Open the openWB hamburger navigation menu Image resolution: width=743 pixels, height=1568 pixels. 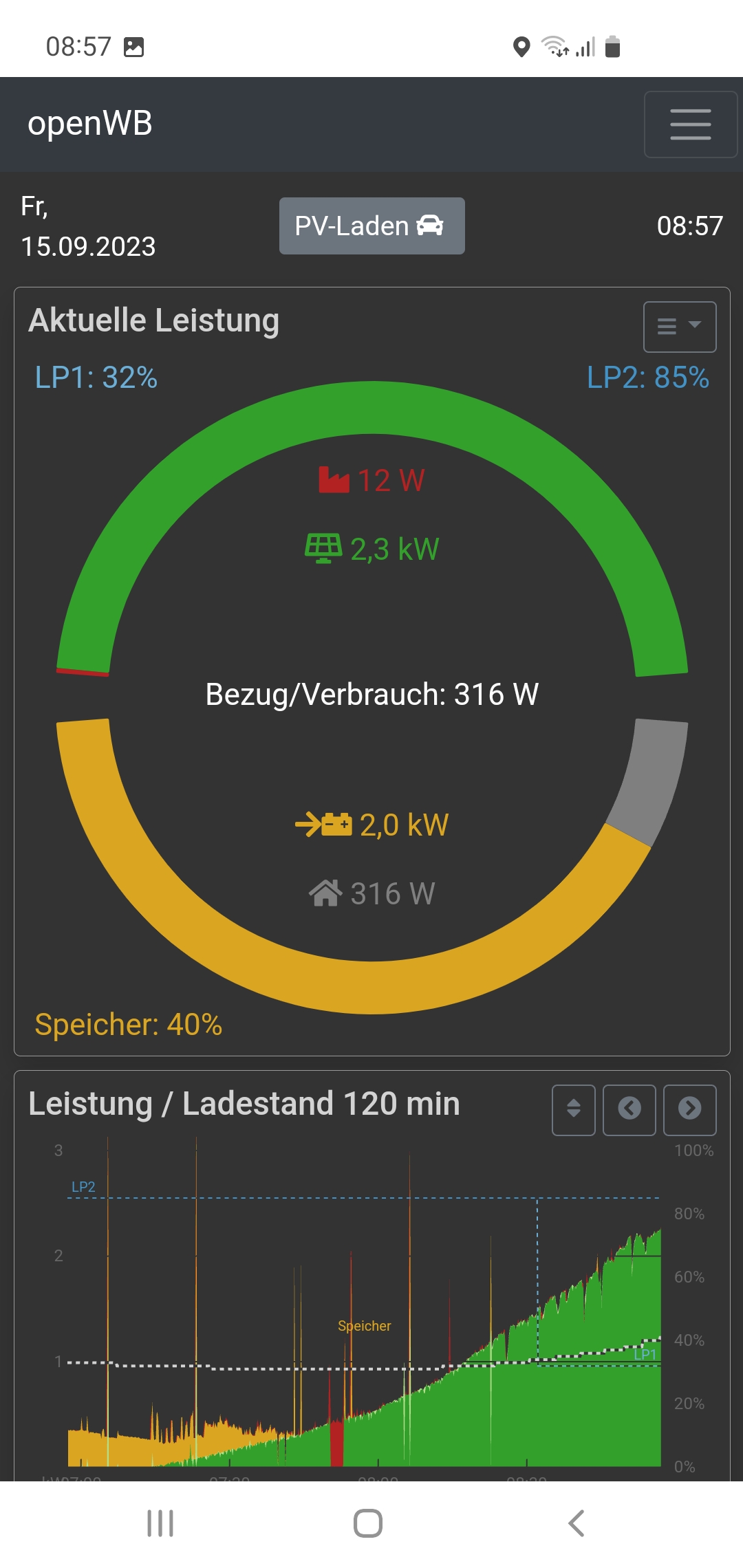(x=690, y=124)
